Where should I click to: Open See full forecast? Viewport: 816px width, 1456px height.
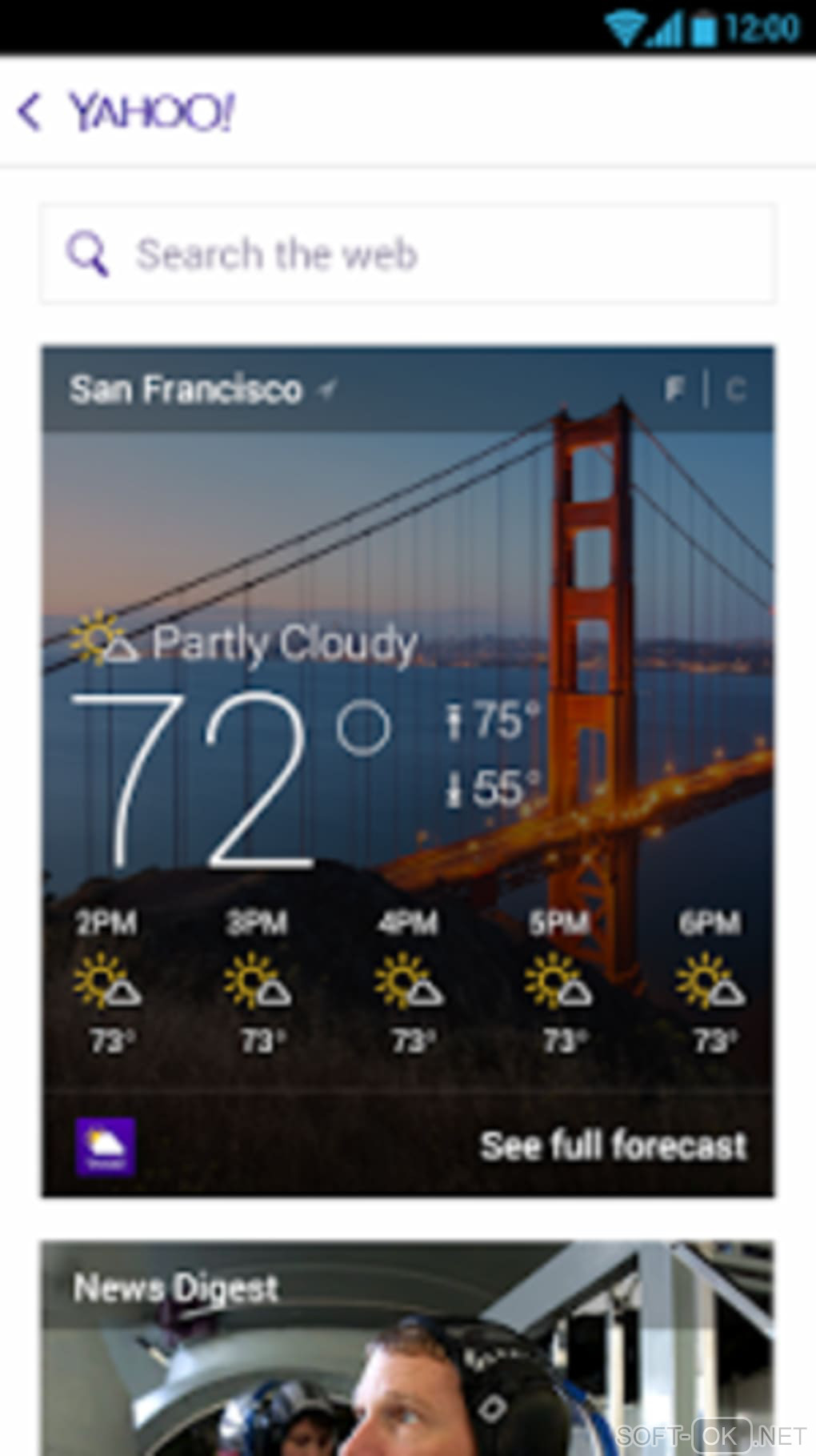(613, 1145)
